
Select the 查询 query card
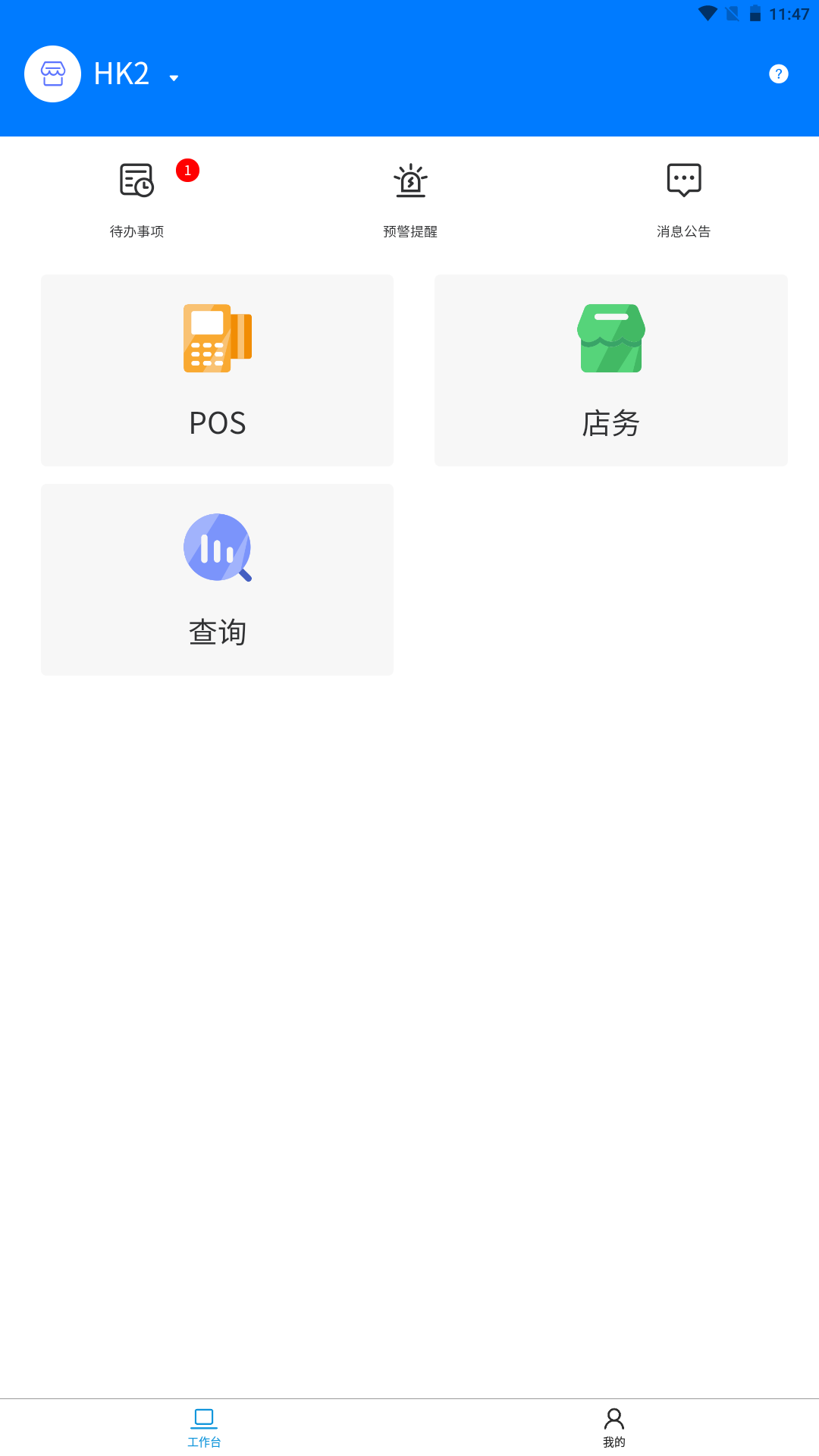(218, 579)
